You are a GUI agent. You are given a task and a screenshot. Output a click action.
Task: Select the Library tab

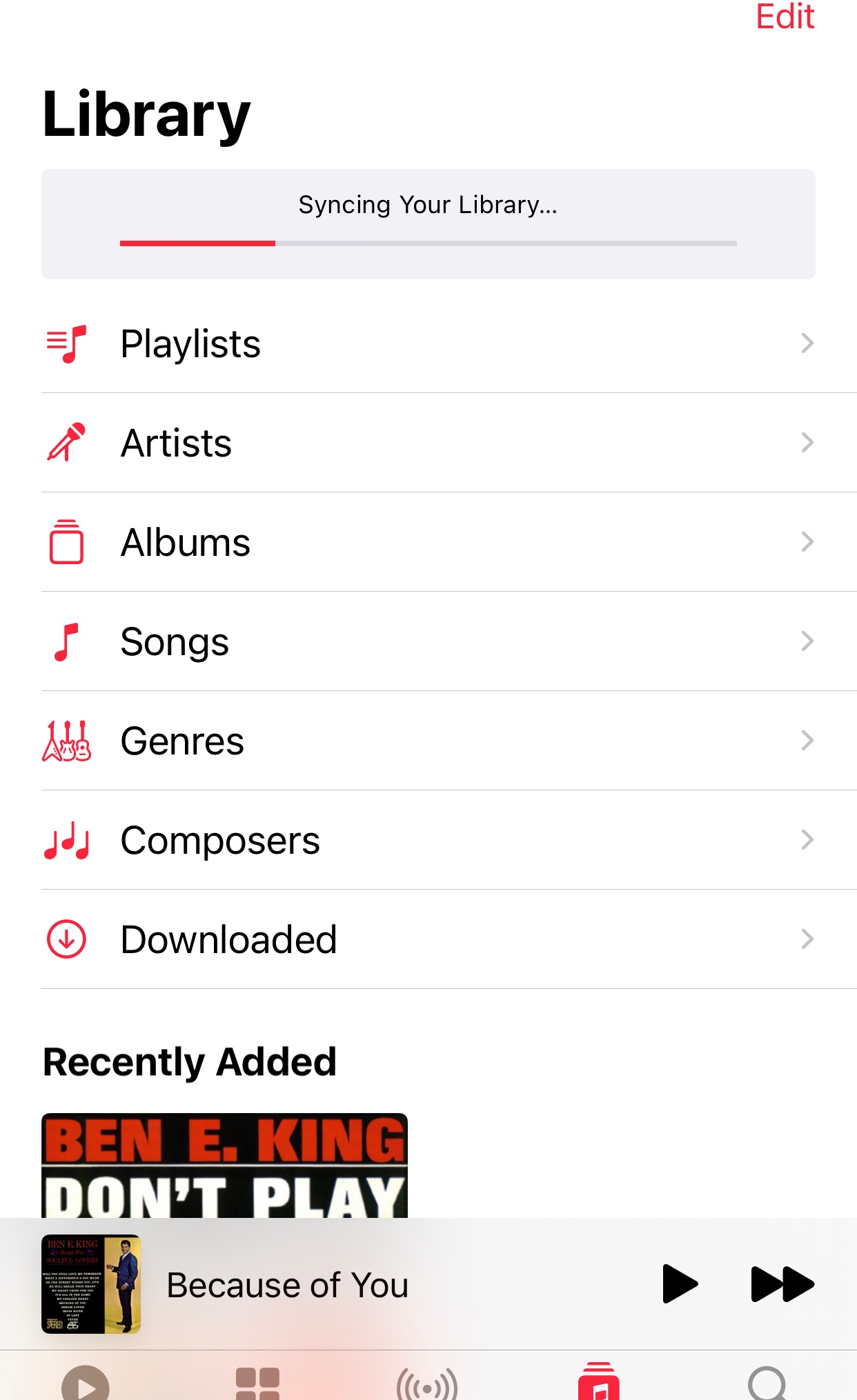pos(598,1382)
